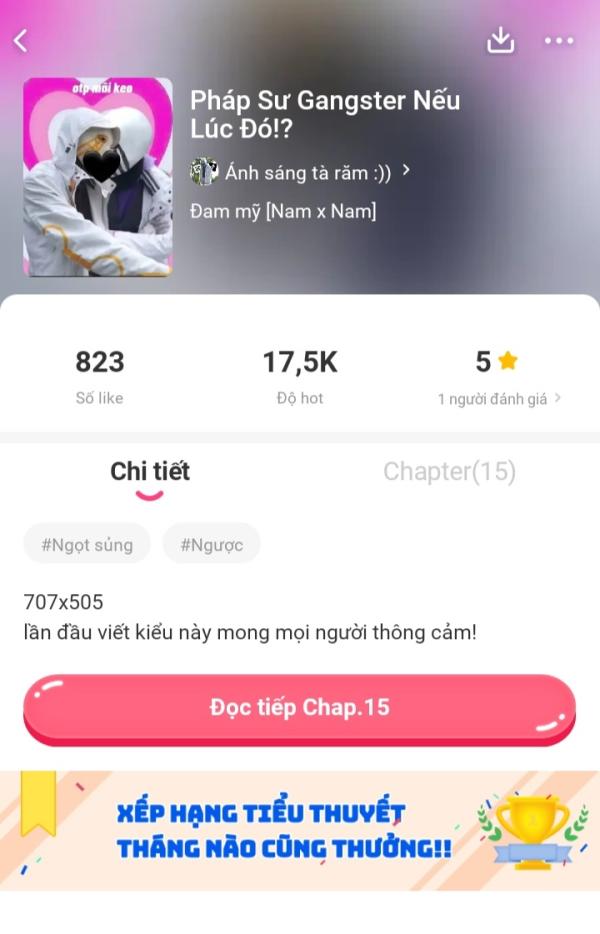Switch to the Chapter(15) tab
The height and width of the screenshot is (934, 600).
point(449,472)
